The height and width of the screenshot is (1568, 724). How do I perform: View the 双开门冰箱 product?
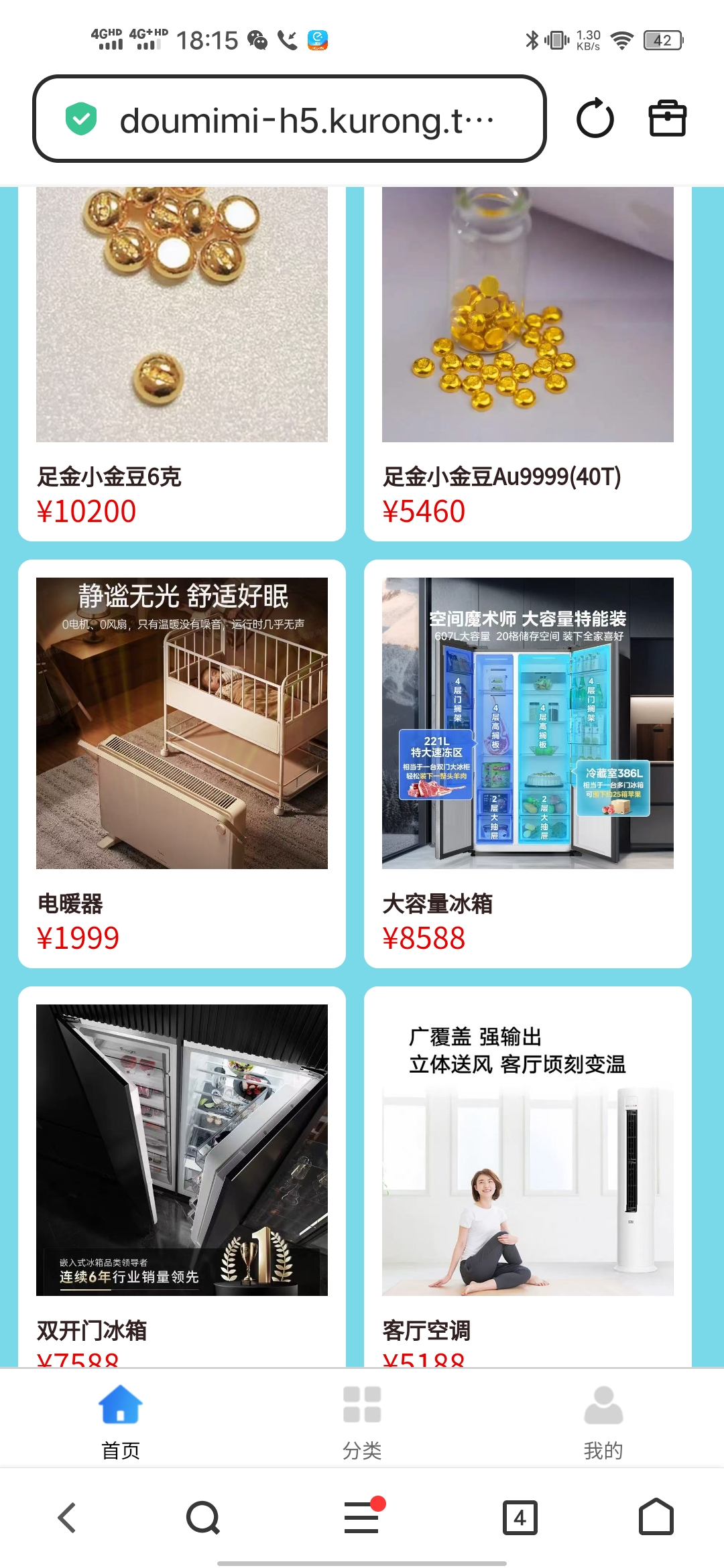click(182, 1173)
